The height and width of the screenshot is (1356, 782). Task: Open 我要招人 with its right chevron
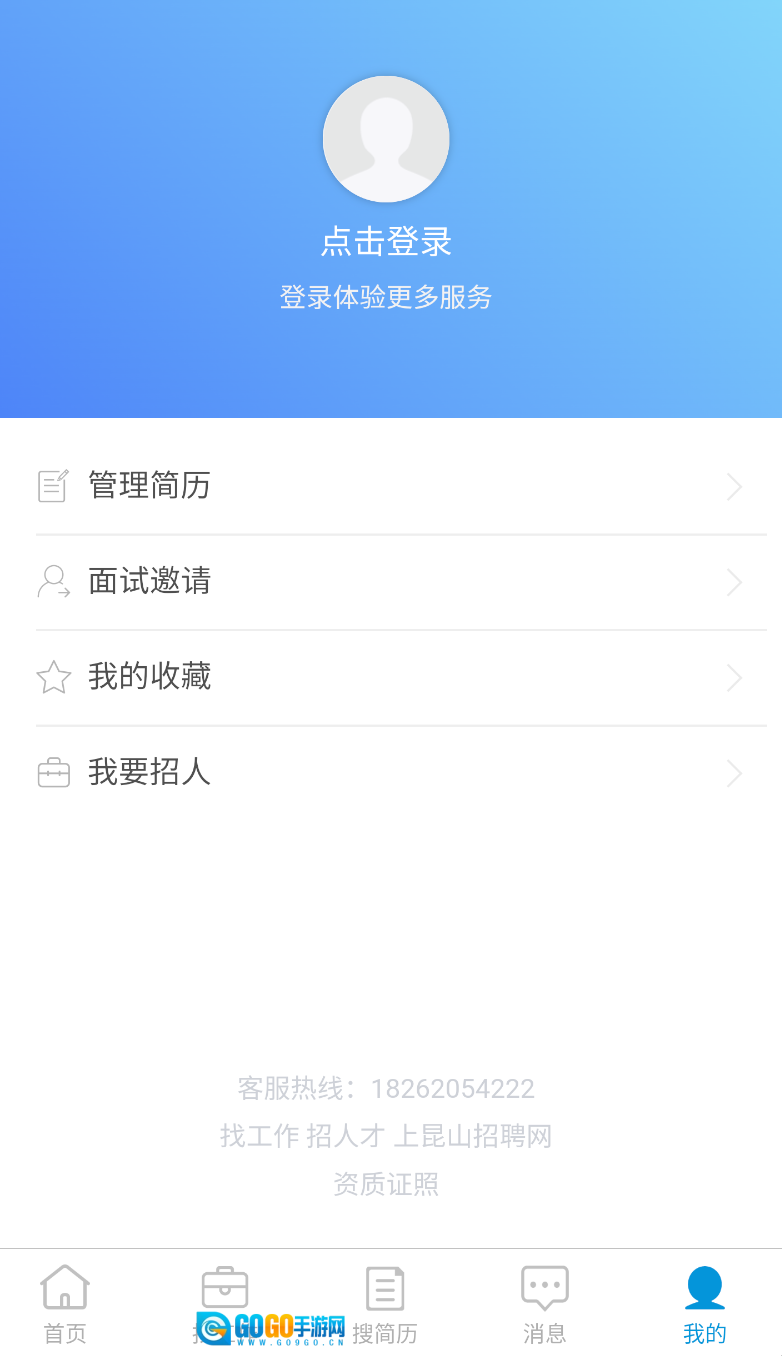[734, 772]
